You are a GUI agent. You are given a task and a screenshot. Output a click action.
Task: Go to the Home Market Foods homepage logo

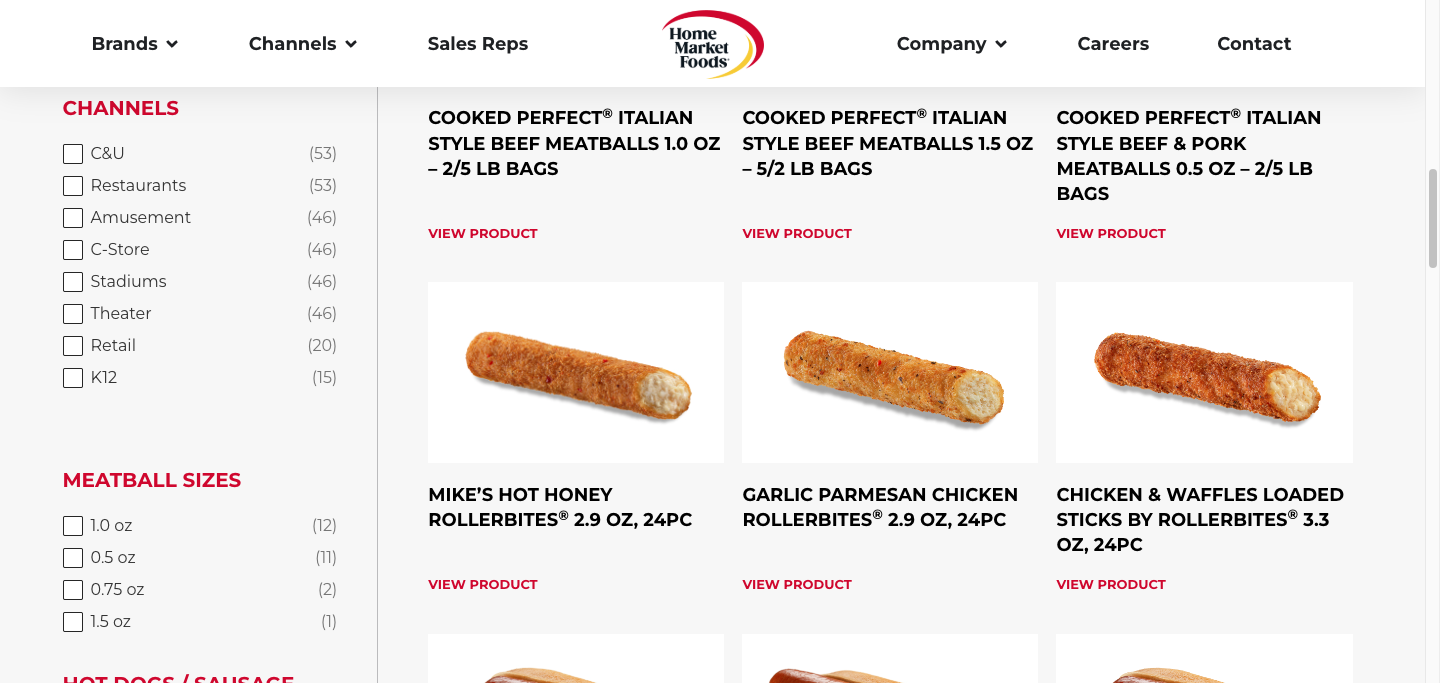pyautogui.click(x=712, y=44)
